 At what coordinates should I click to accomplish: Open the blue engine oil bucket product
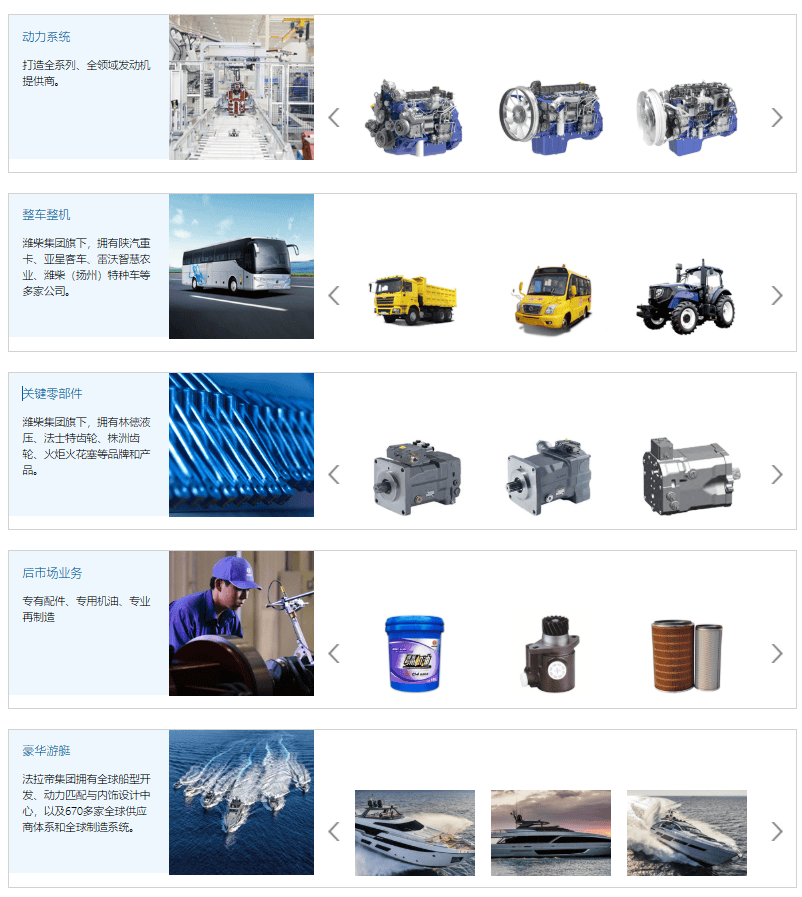coord(414,653)
